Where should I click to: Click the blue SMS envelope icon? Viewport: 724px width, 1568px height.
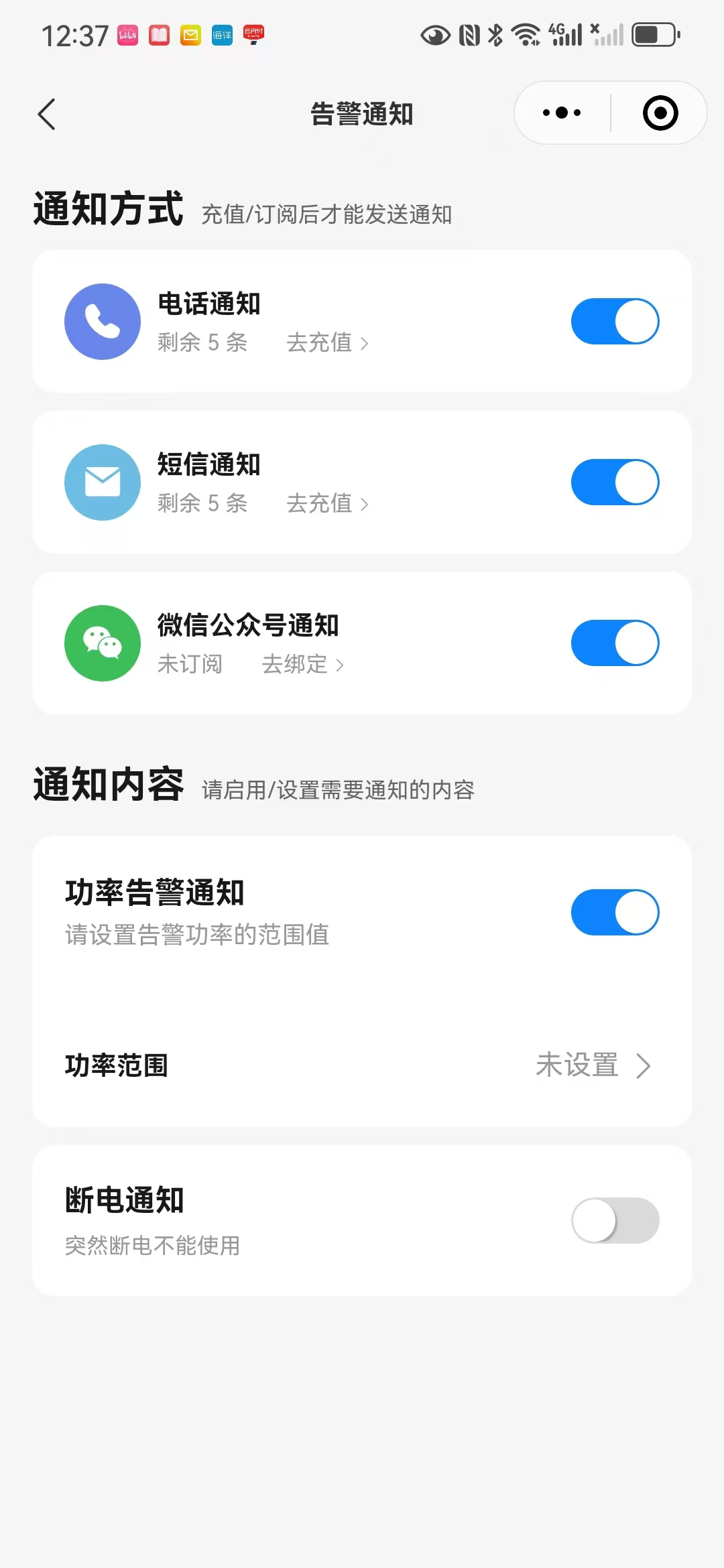pos(102,482)
